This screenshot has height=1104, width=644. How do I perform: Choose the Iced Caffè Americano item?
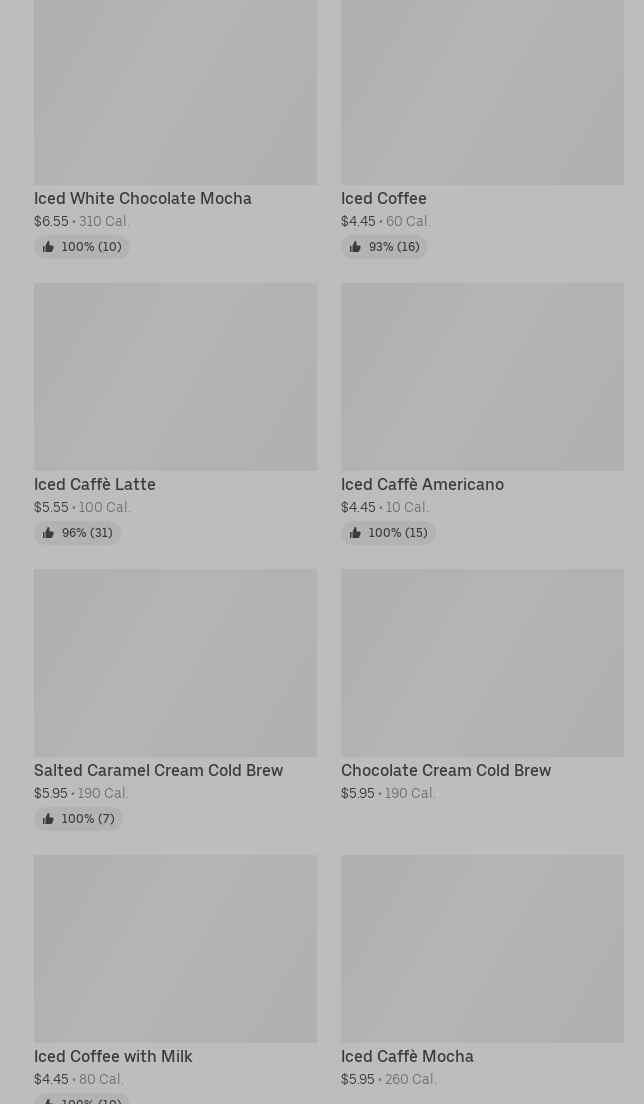click(x=482, y=414)
